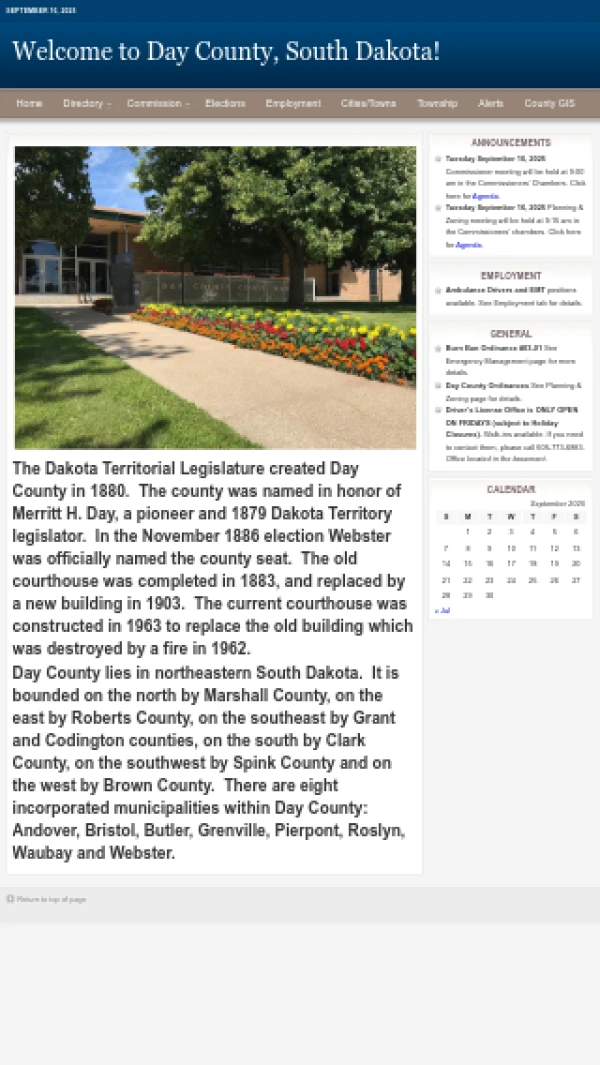Open the Commissioner meeting Agenda link
The width and height of the screenshot is (600, 1065).
pos(485,196)
